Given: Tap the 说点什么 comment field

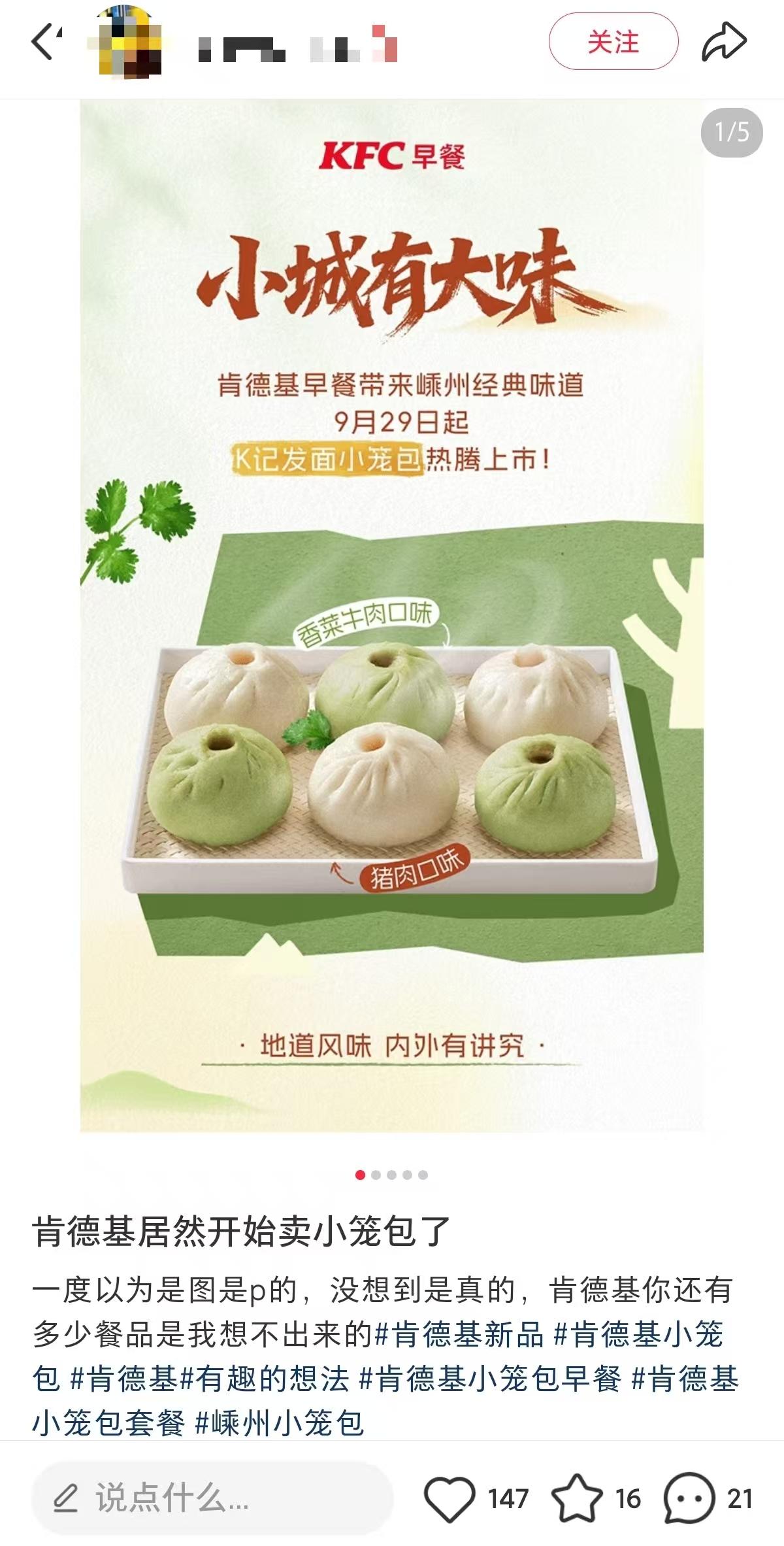Looking at the screenshot, I should click(212, 1498).
